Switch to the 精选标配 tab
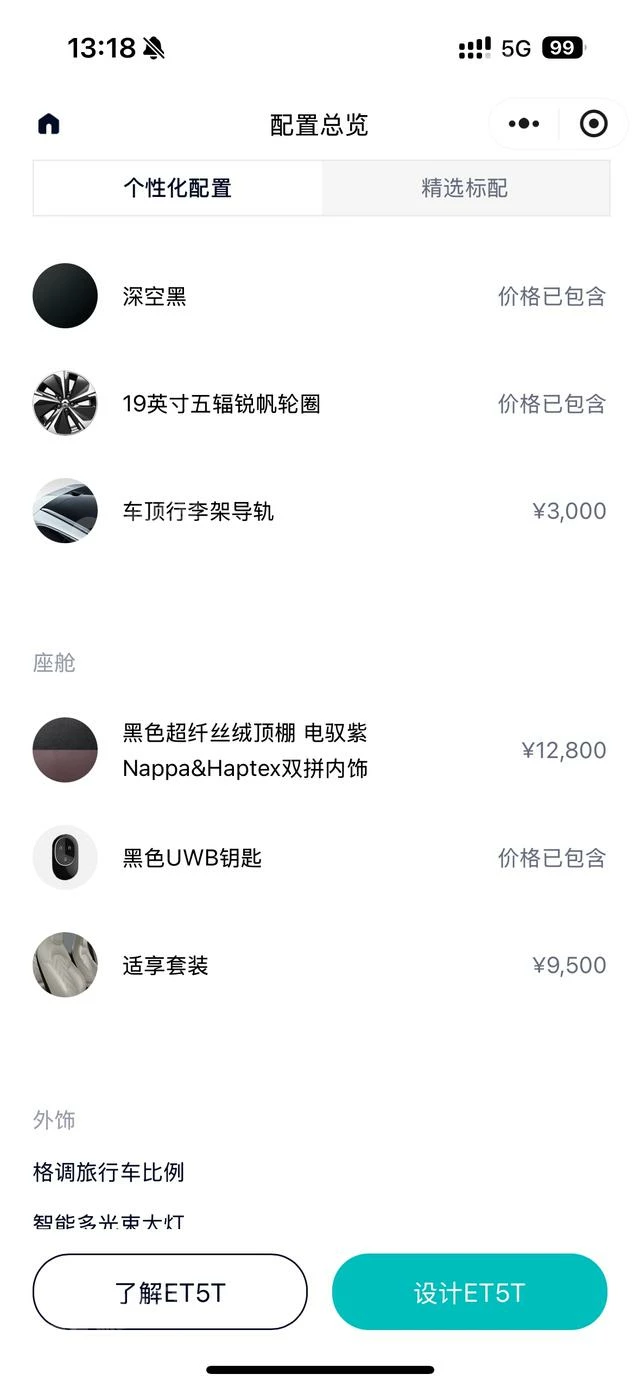This screenshot has width=640, height=1387. (x=465, y=188)
